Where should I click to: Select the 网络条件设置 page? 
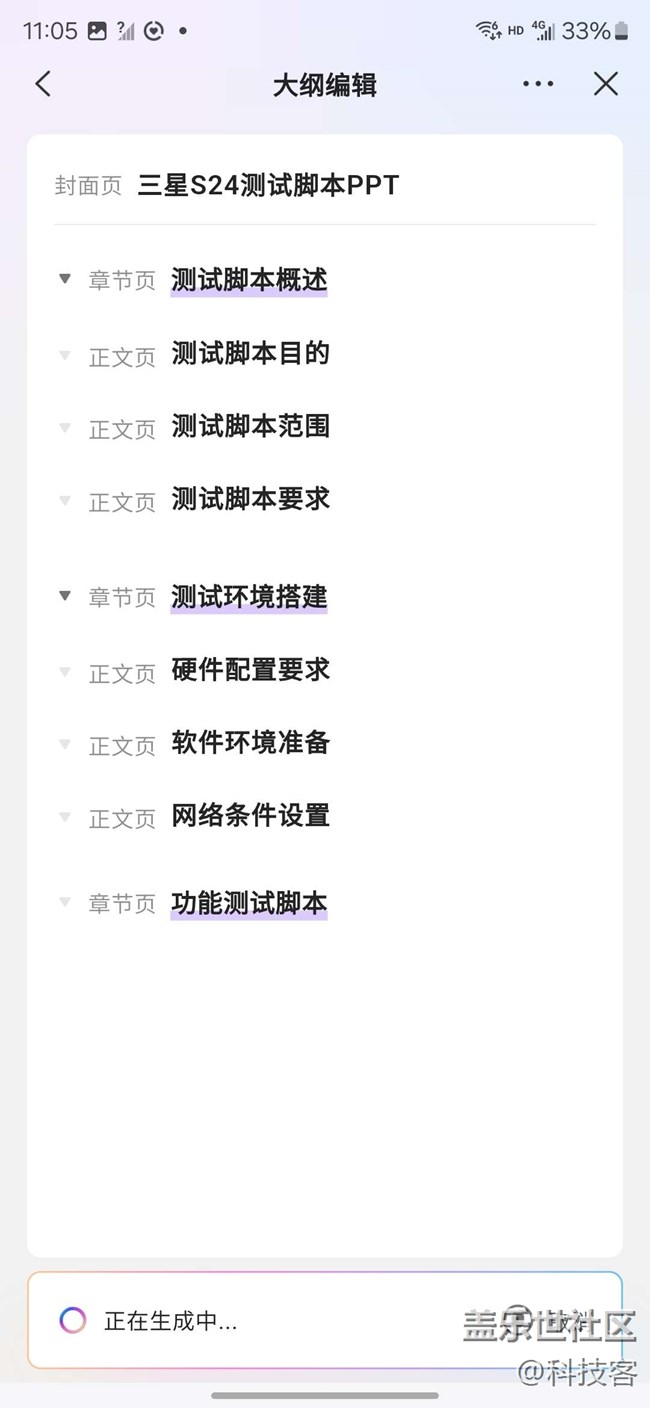(x=250, y=816)
